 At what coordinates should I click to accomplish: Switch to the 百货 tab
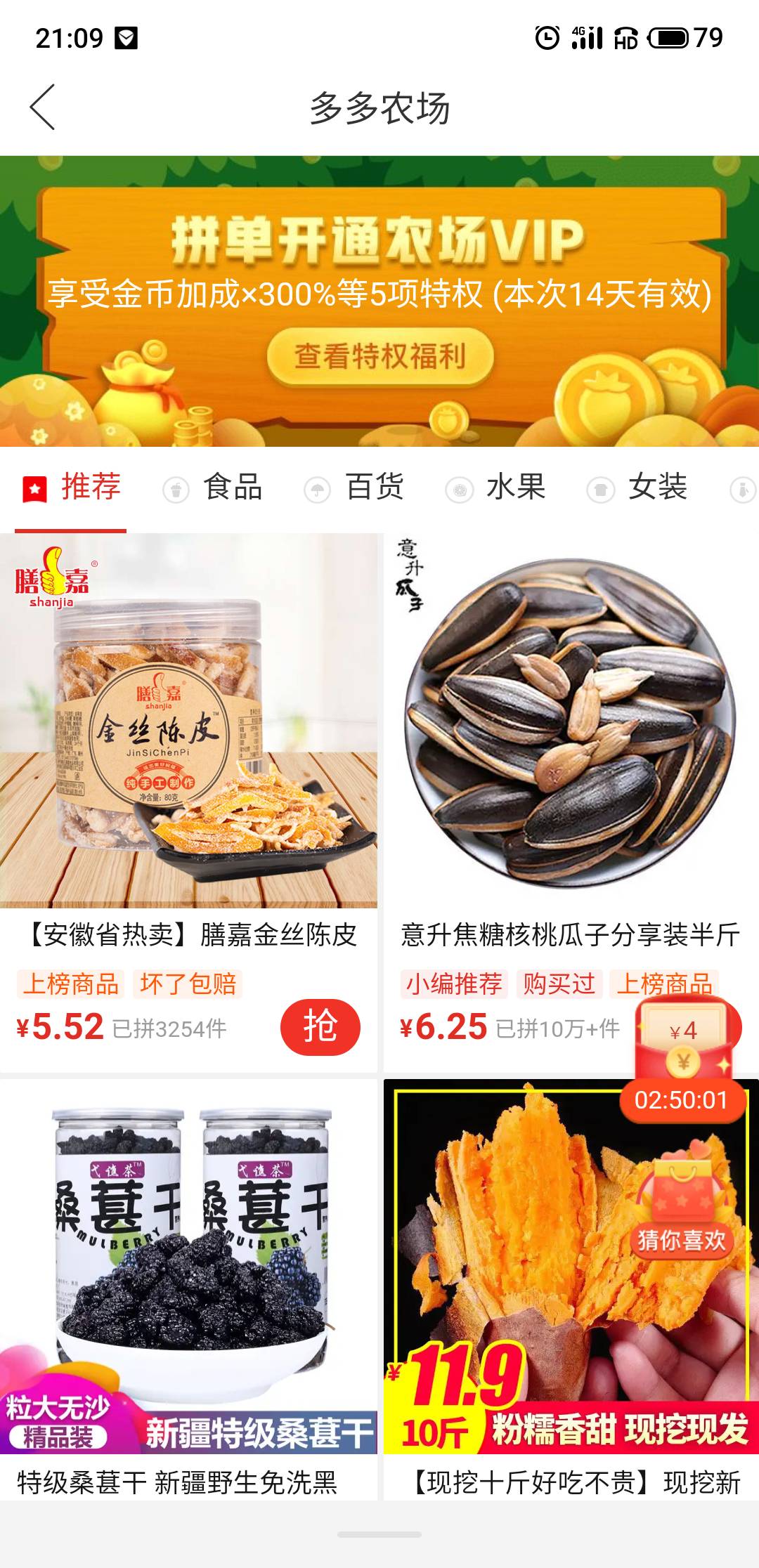point(355,488)
